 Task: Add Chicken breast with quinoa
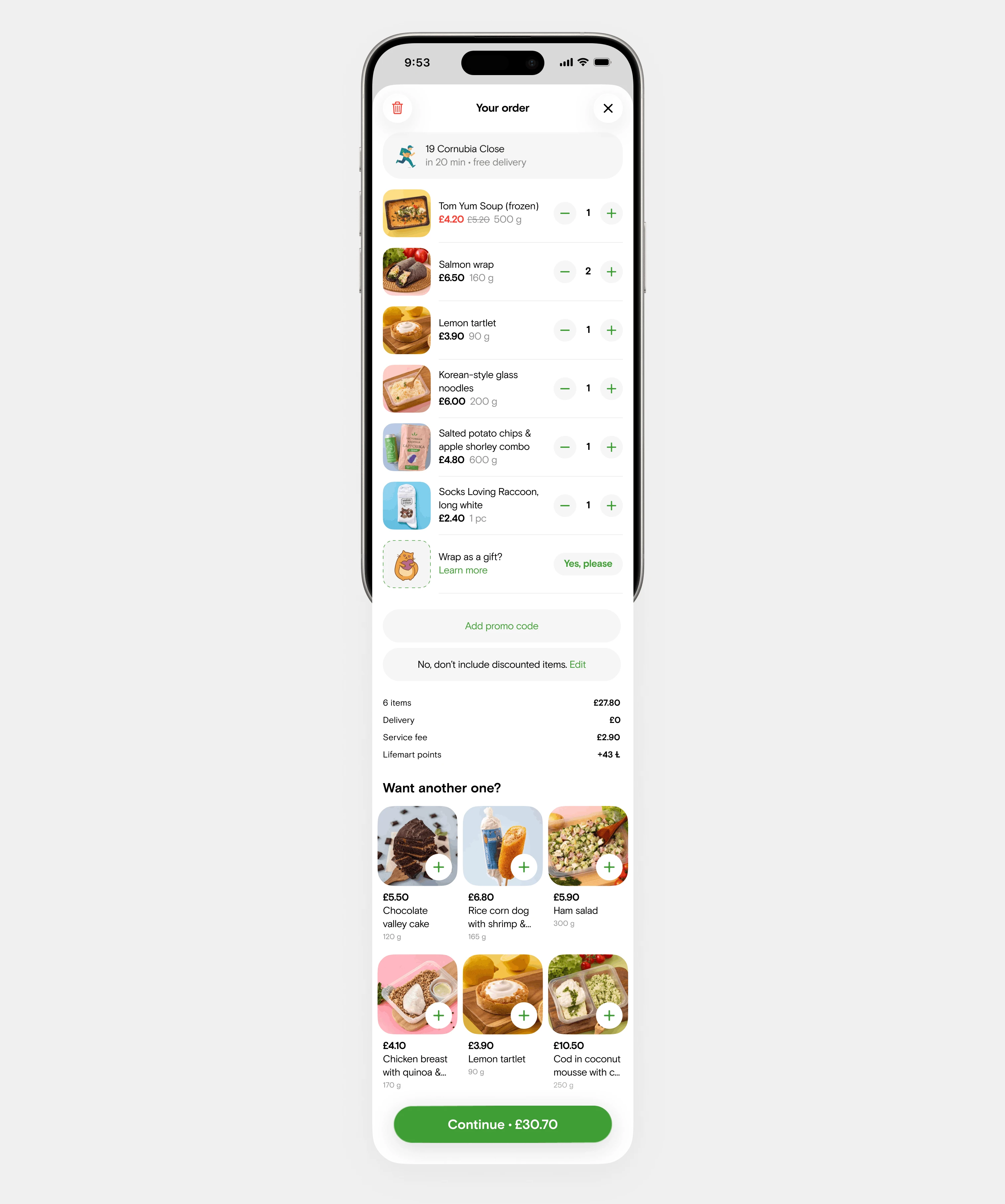coord(438,1015)
